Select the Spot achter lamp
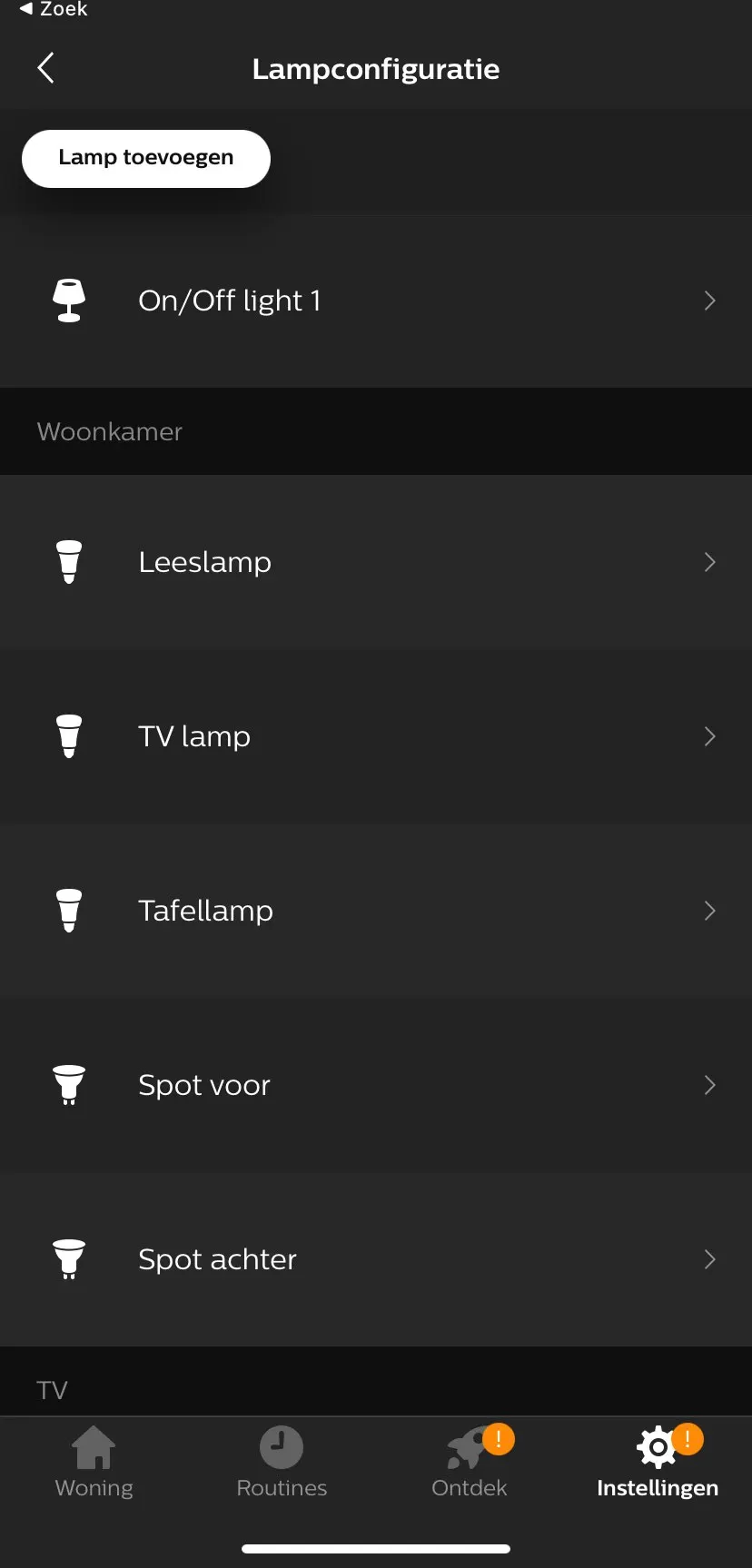 (376, 1259)
